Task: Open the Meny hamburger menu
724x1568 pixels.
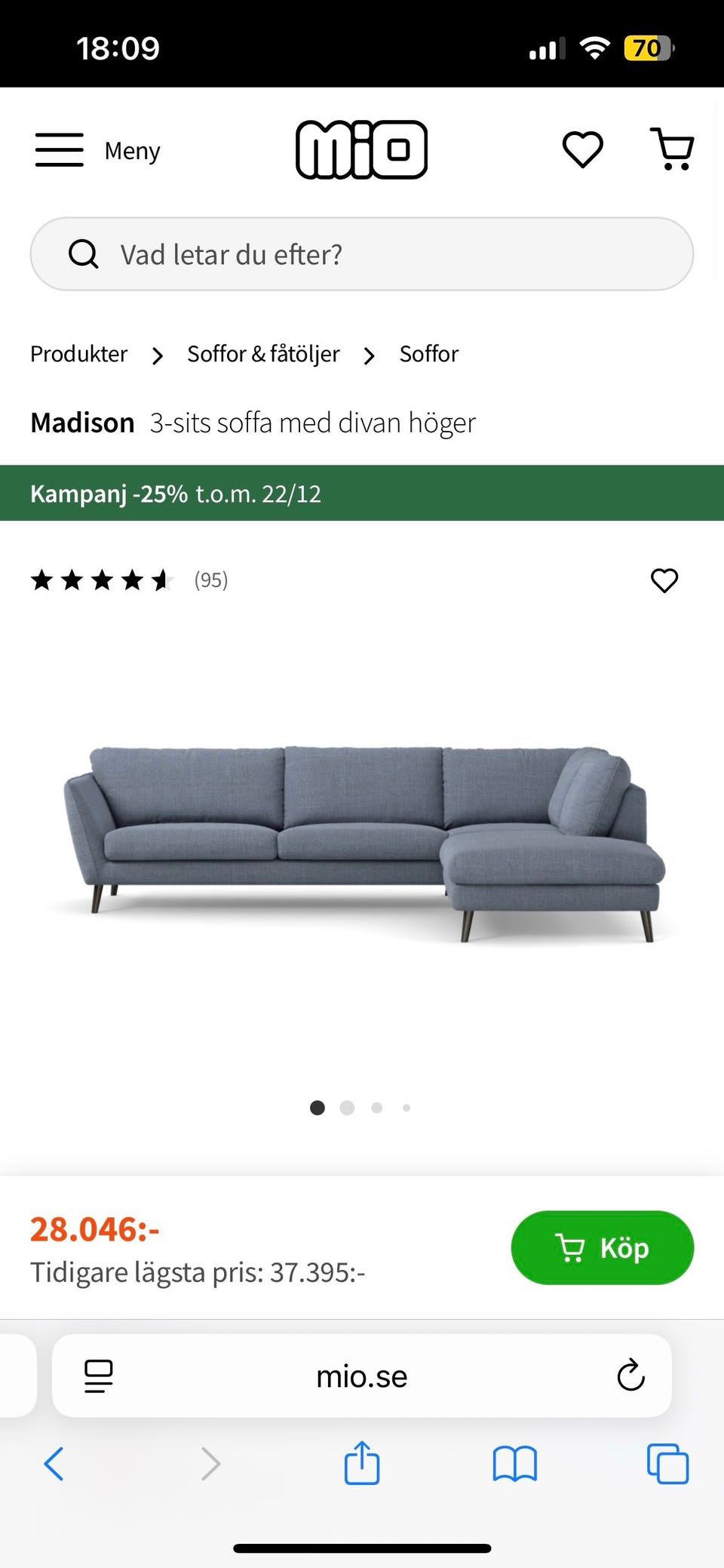Action: coord(60,149)
